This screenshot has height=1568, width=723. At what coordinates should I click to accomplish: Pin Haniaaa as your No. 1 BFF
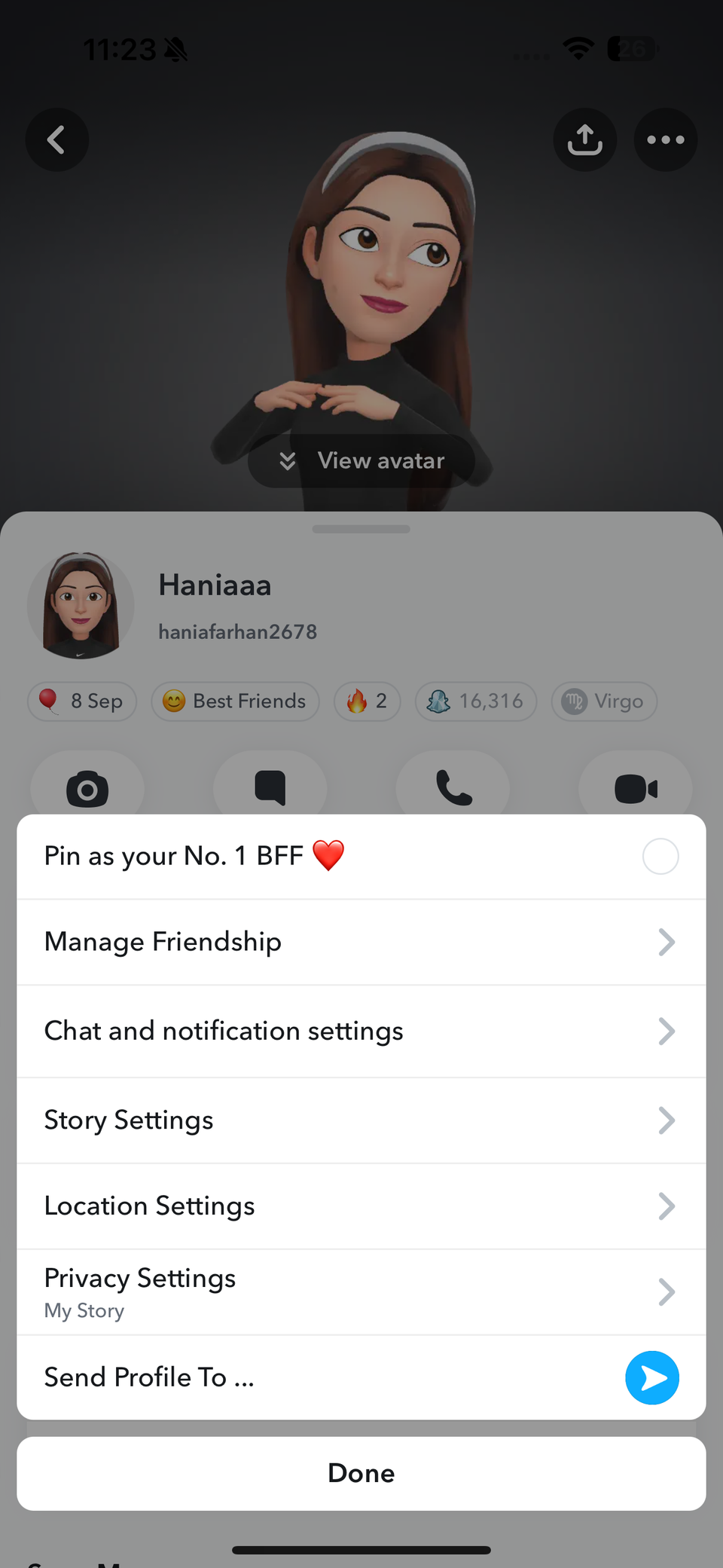click(660, 857)
